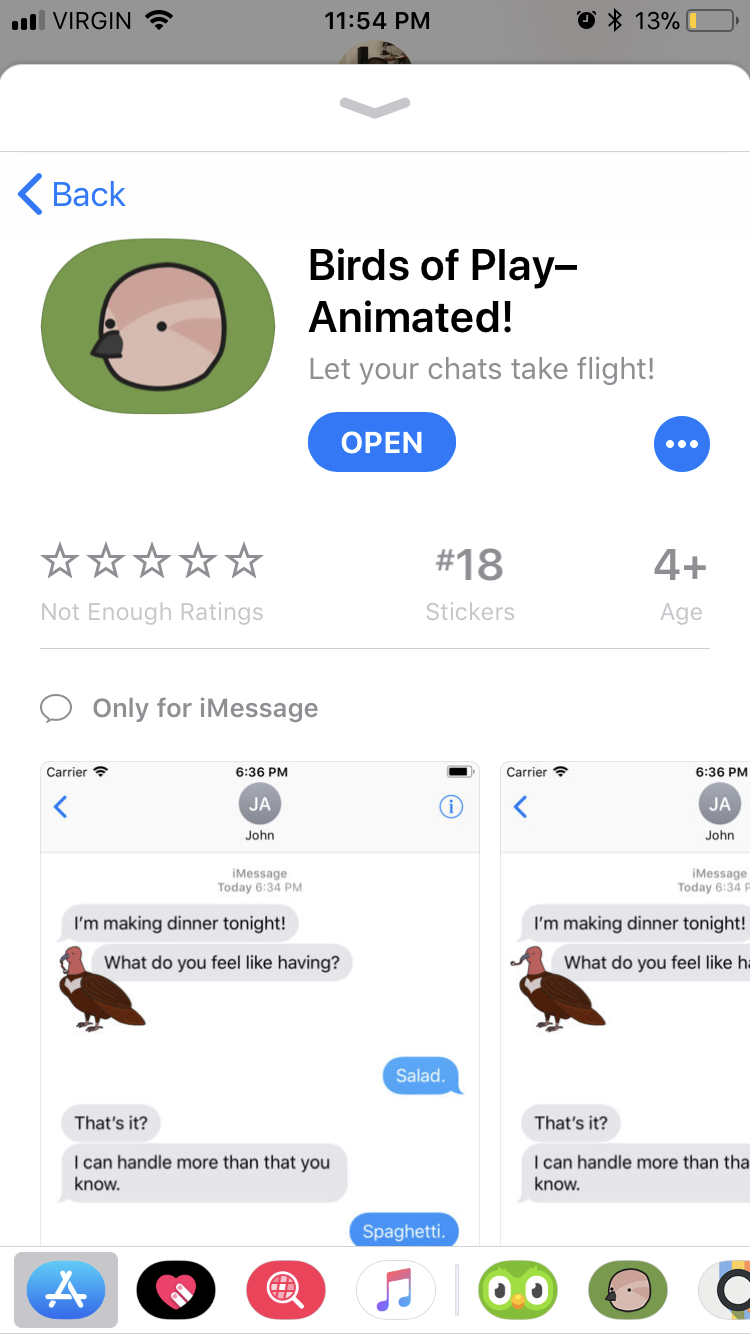The width and height of the screenshot is (750, 1334).
Task: Open the Birds of Play app
Action: coord(381,442)
